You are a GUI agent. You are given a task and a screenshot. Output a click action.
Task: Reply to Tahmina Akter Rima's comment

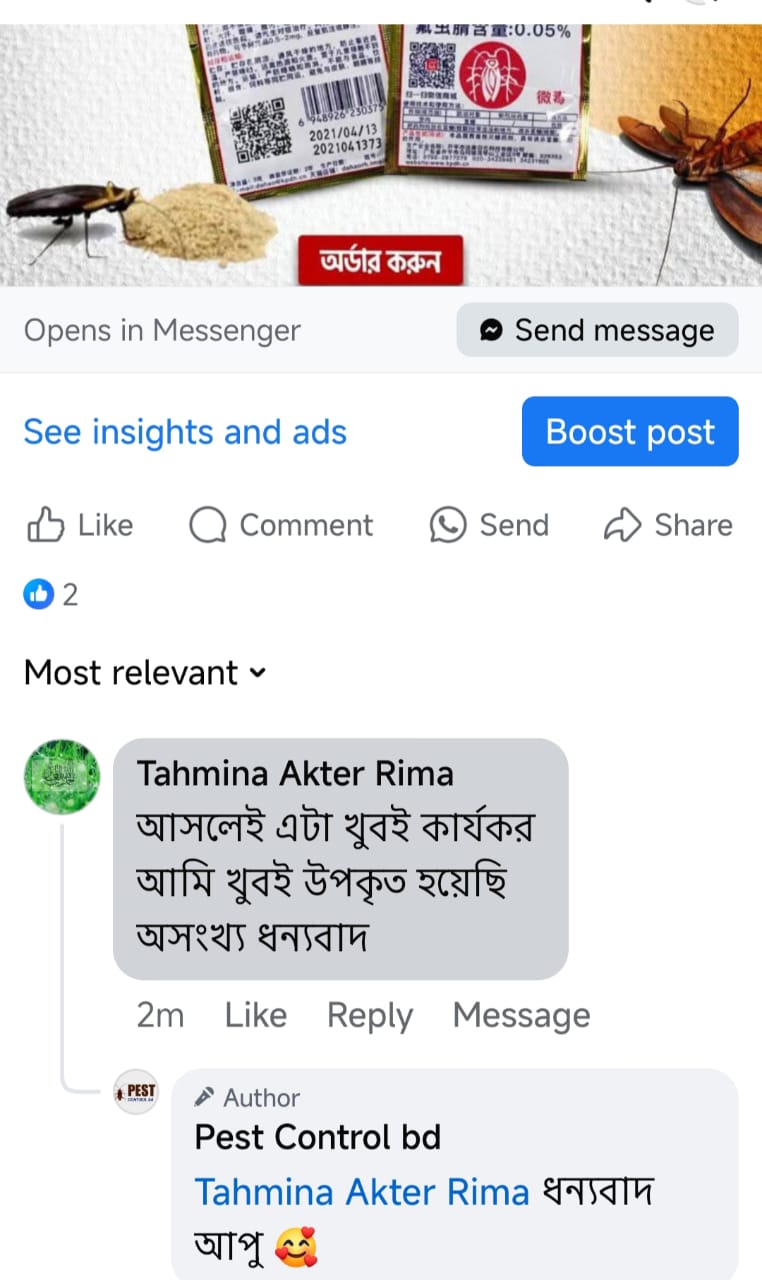point(370,1015)
